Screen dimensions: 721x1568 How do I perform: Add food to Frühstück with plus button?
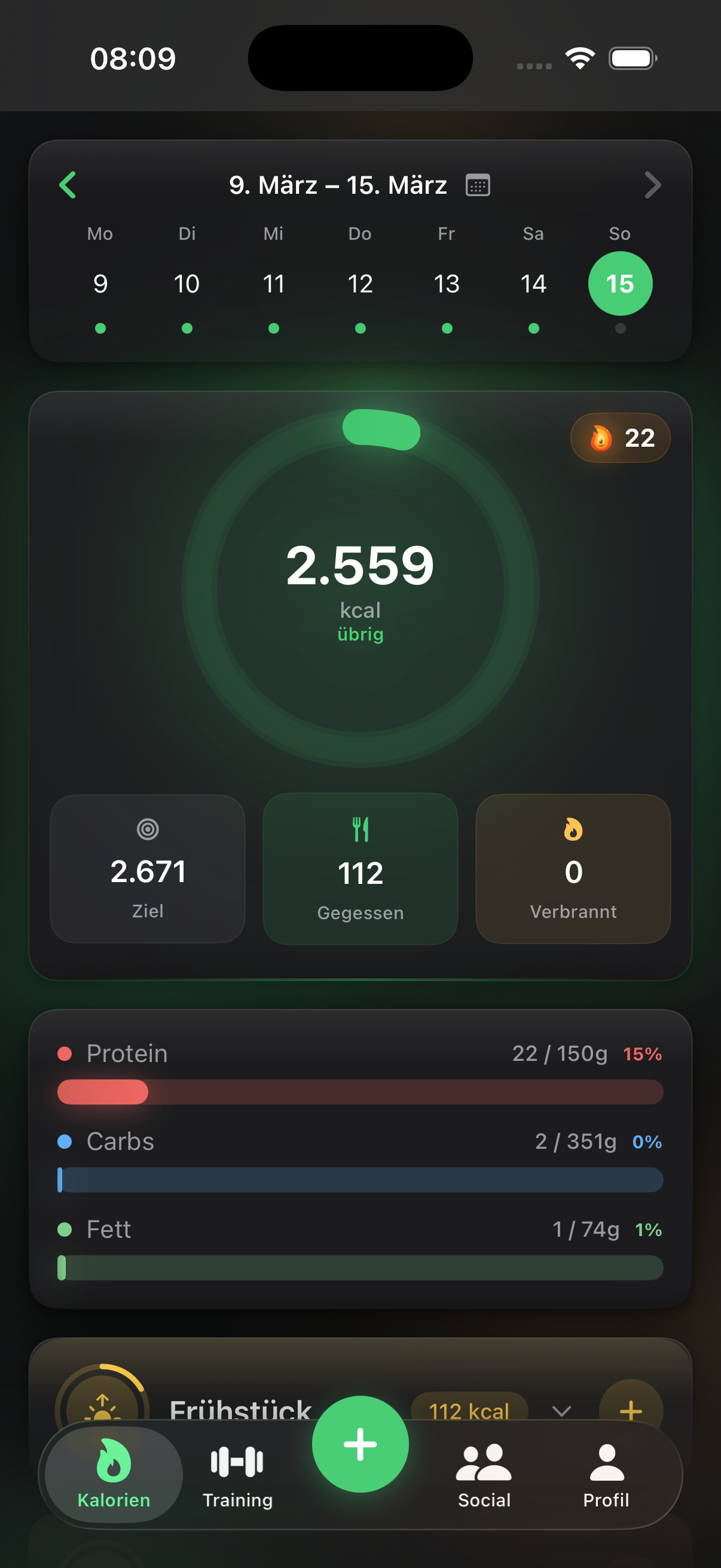(631, 1411)
